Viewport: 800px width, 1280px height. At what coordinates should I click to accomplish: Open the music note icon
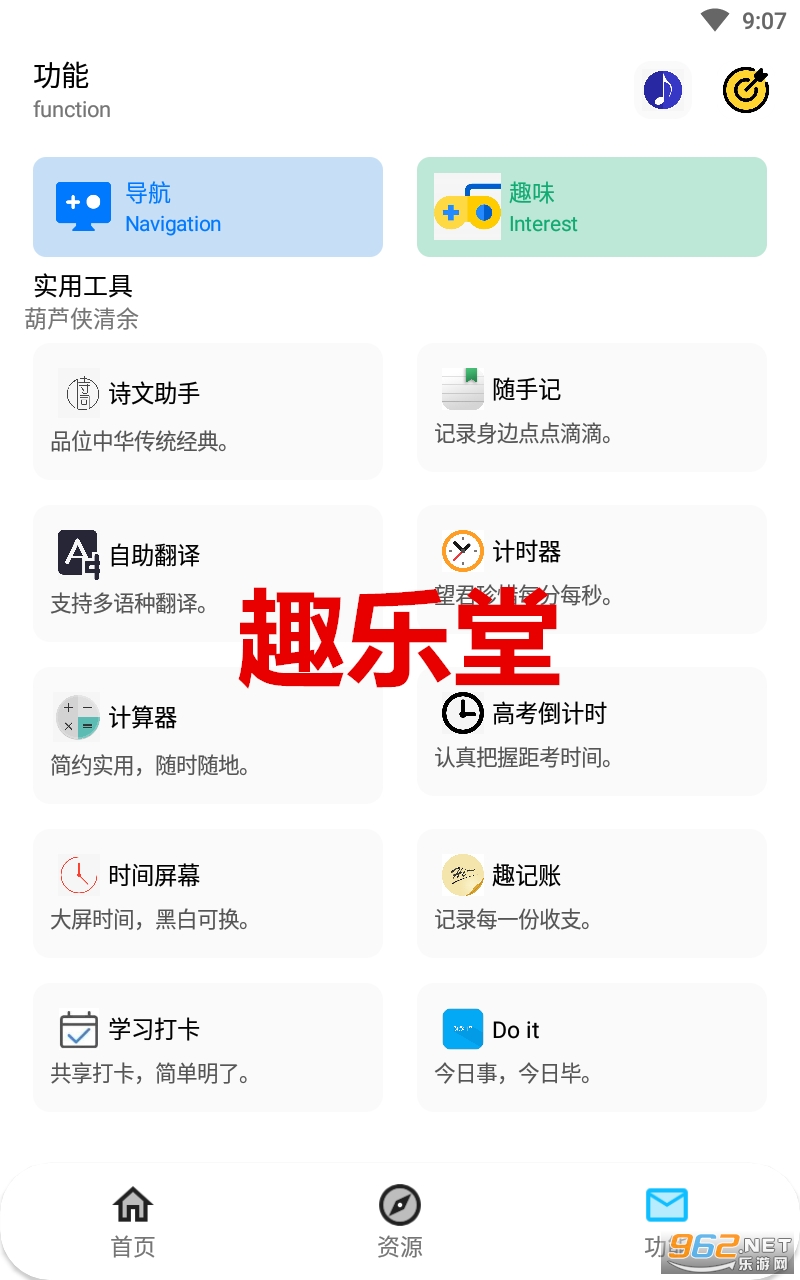pyautogui.click(x=662, y=90)
